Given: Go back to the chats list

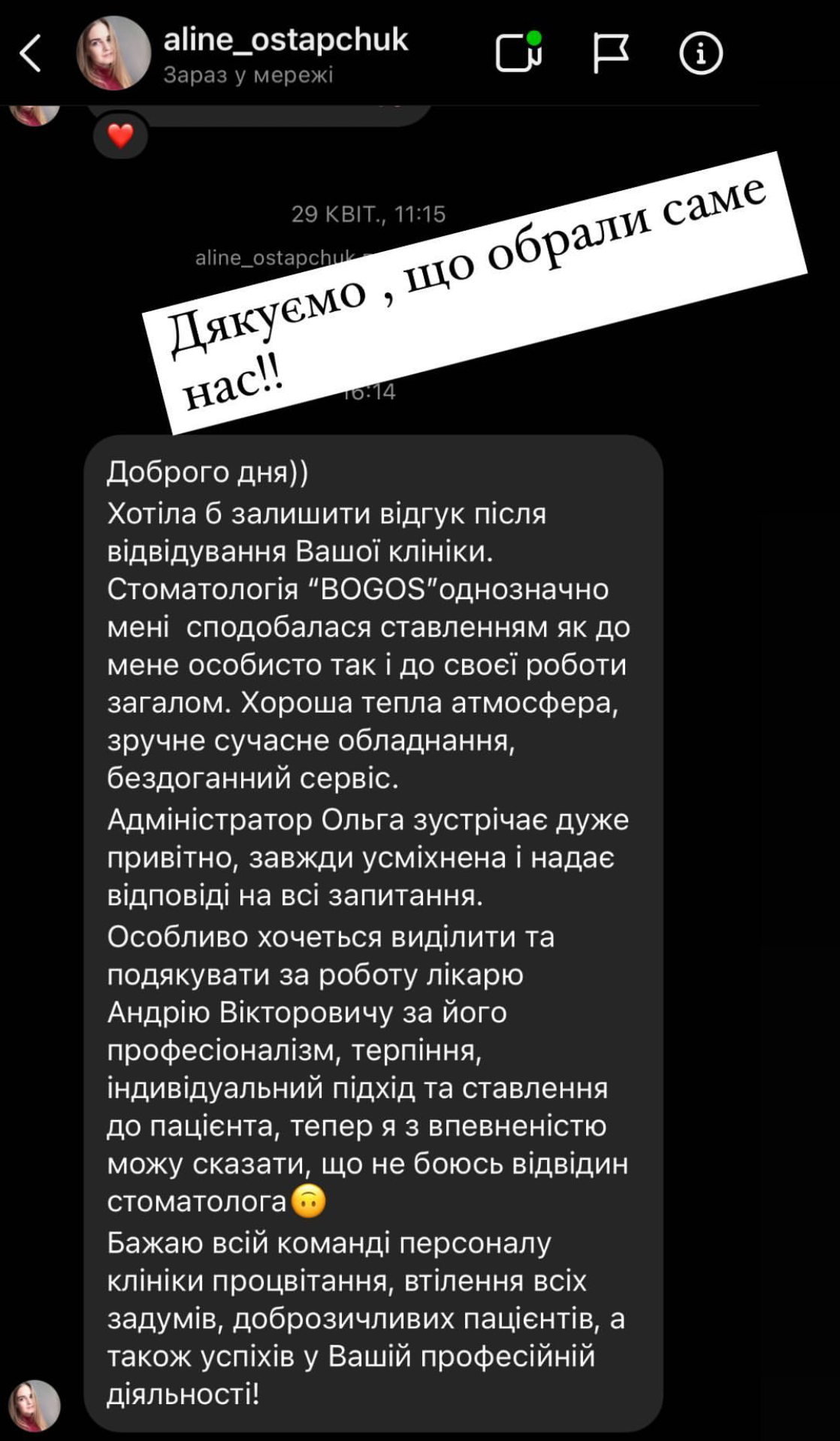Looking at the screenshot, I should tap(31, 53).
